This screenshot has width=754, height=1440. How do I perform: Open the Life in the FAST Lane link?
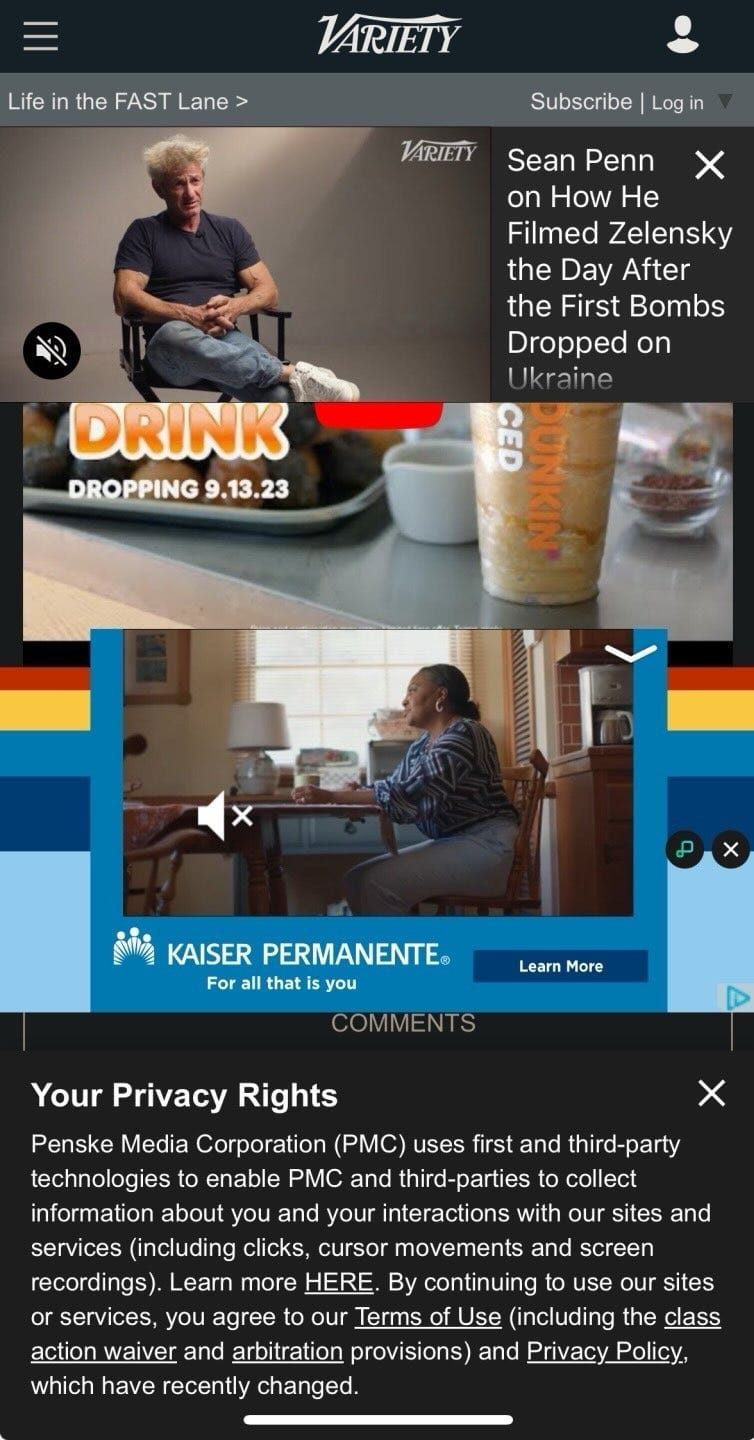pyautogui.click(x=127, y=101)
